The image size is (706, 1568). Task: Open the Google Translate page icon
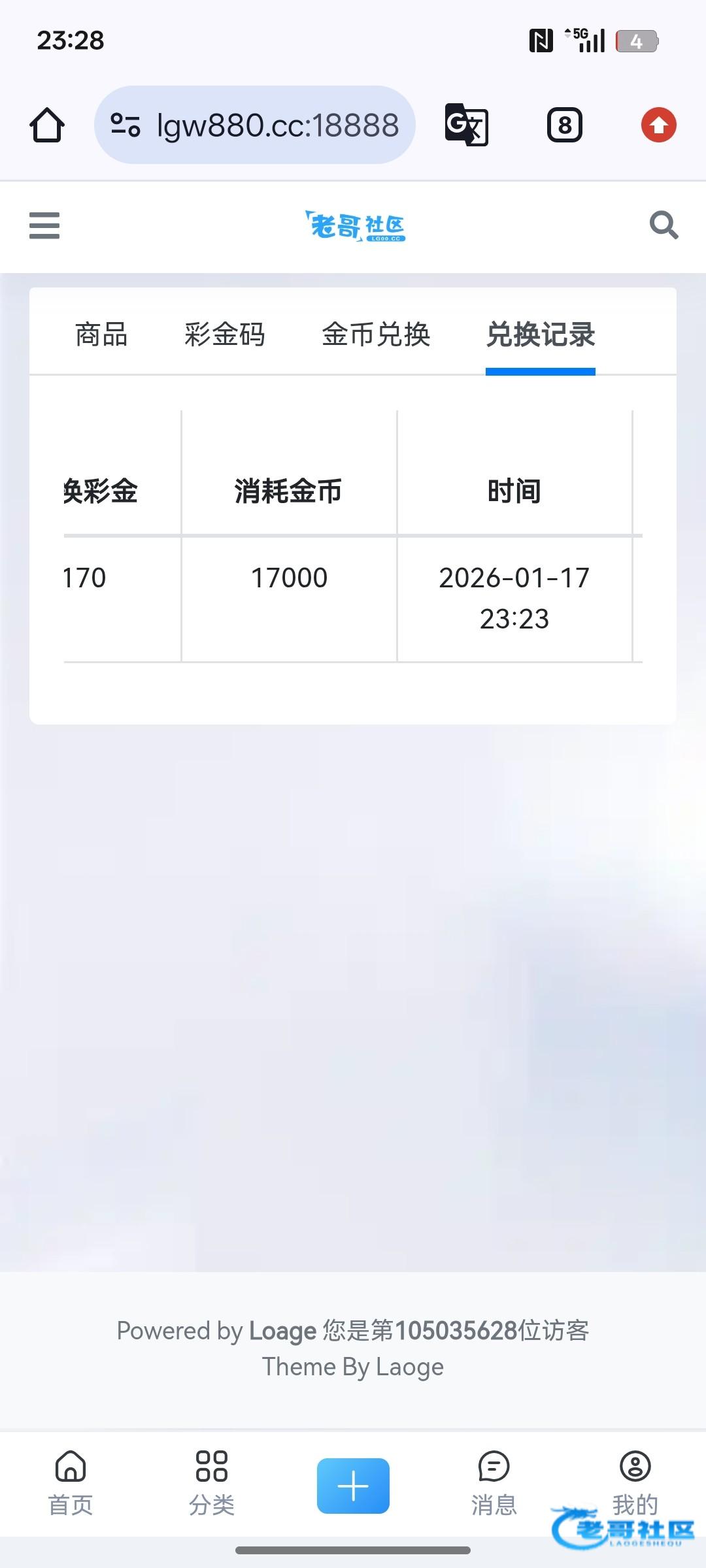click(x=466, y=125)
